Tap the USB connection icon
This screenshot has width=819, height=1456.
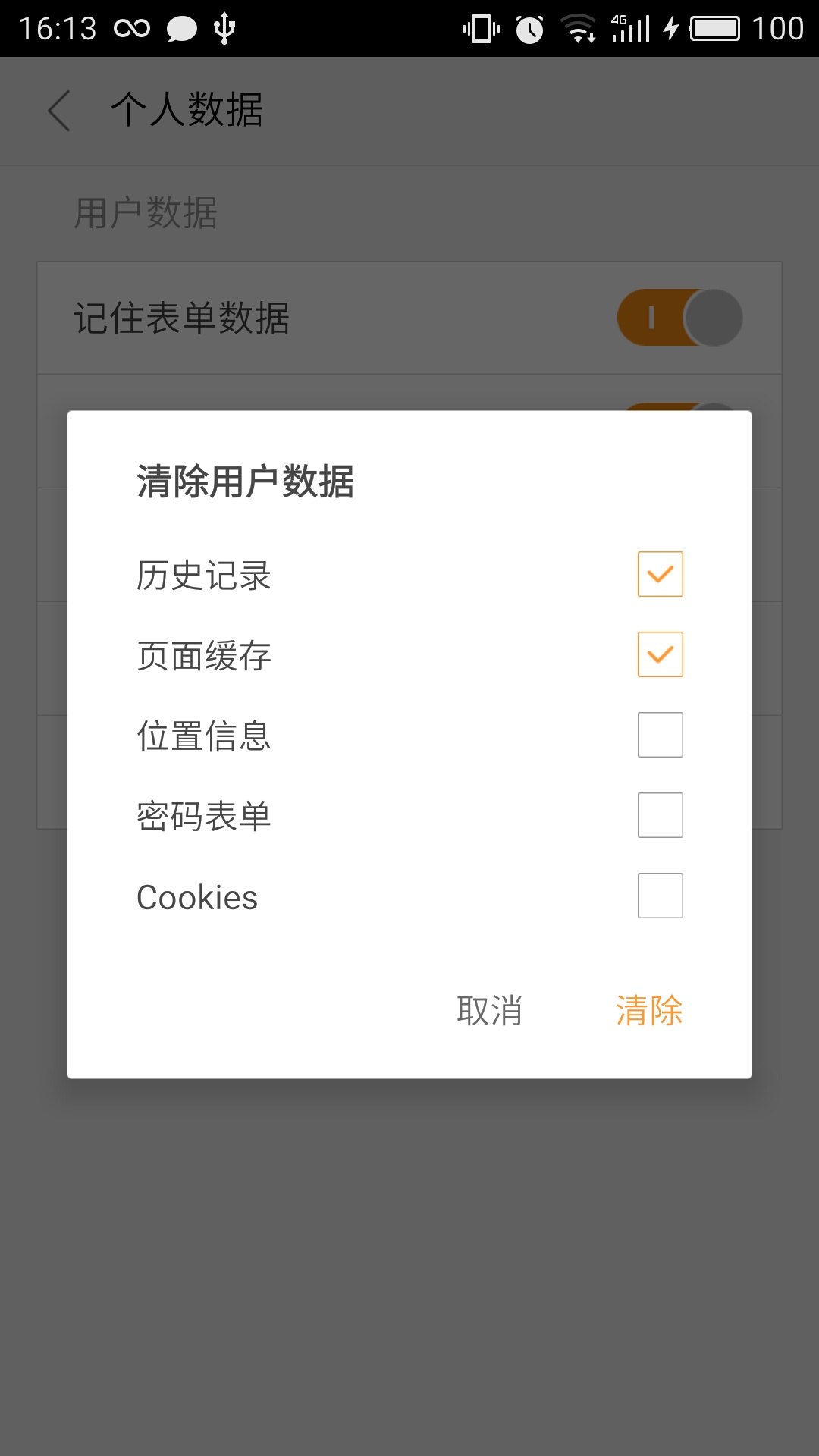pyautogui.click(x=224, y=29)
